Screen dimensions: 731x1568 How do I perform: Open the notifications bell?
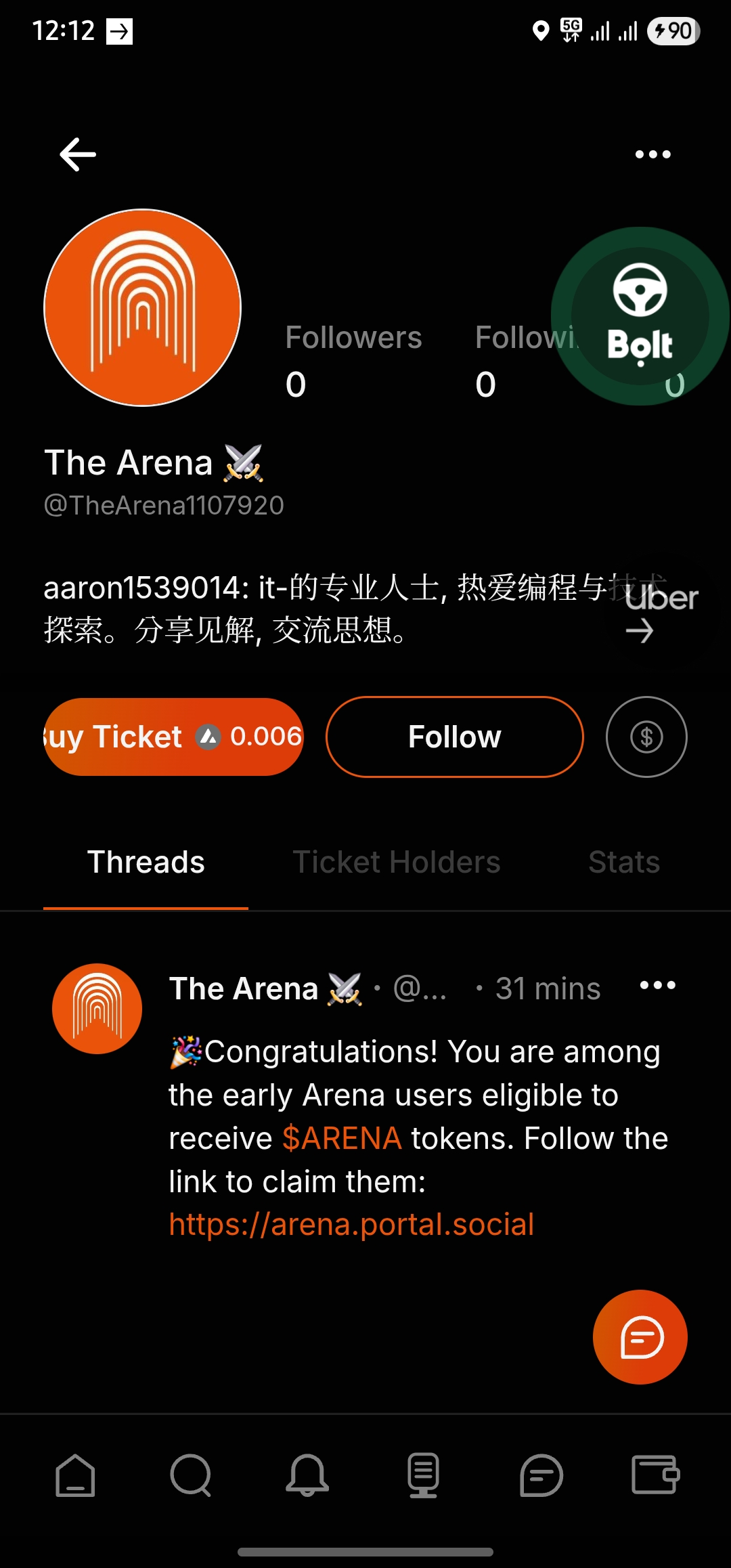point(307,1475)
